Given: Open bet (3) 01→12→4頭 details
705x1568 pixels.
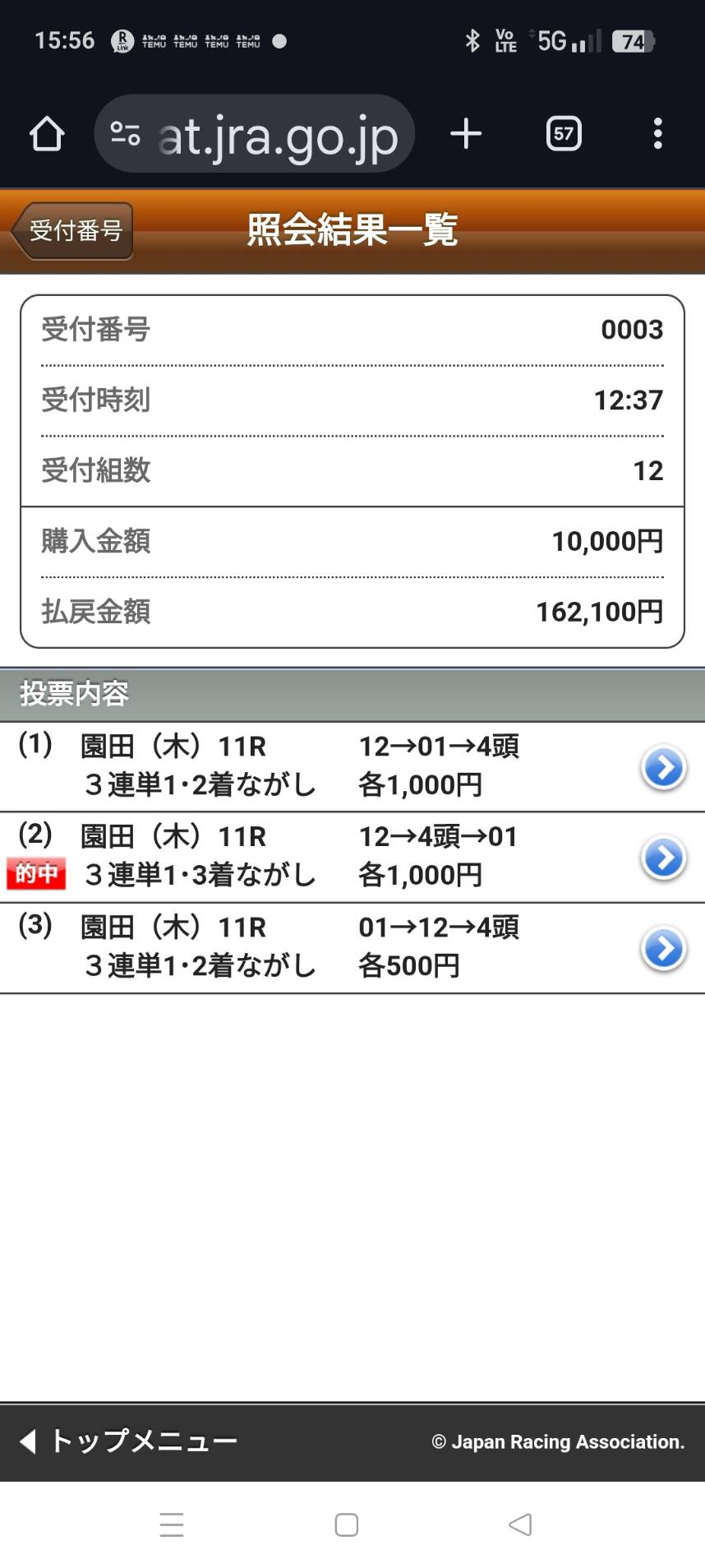Looking at the screenshot, I should [x=663, y=949].
